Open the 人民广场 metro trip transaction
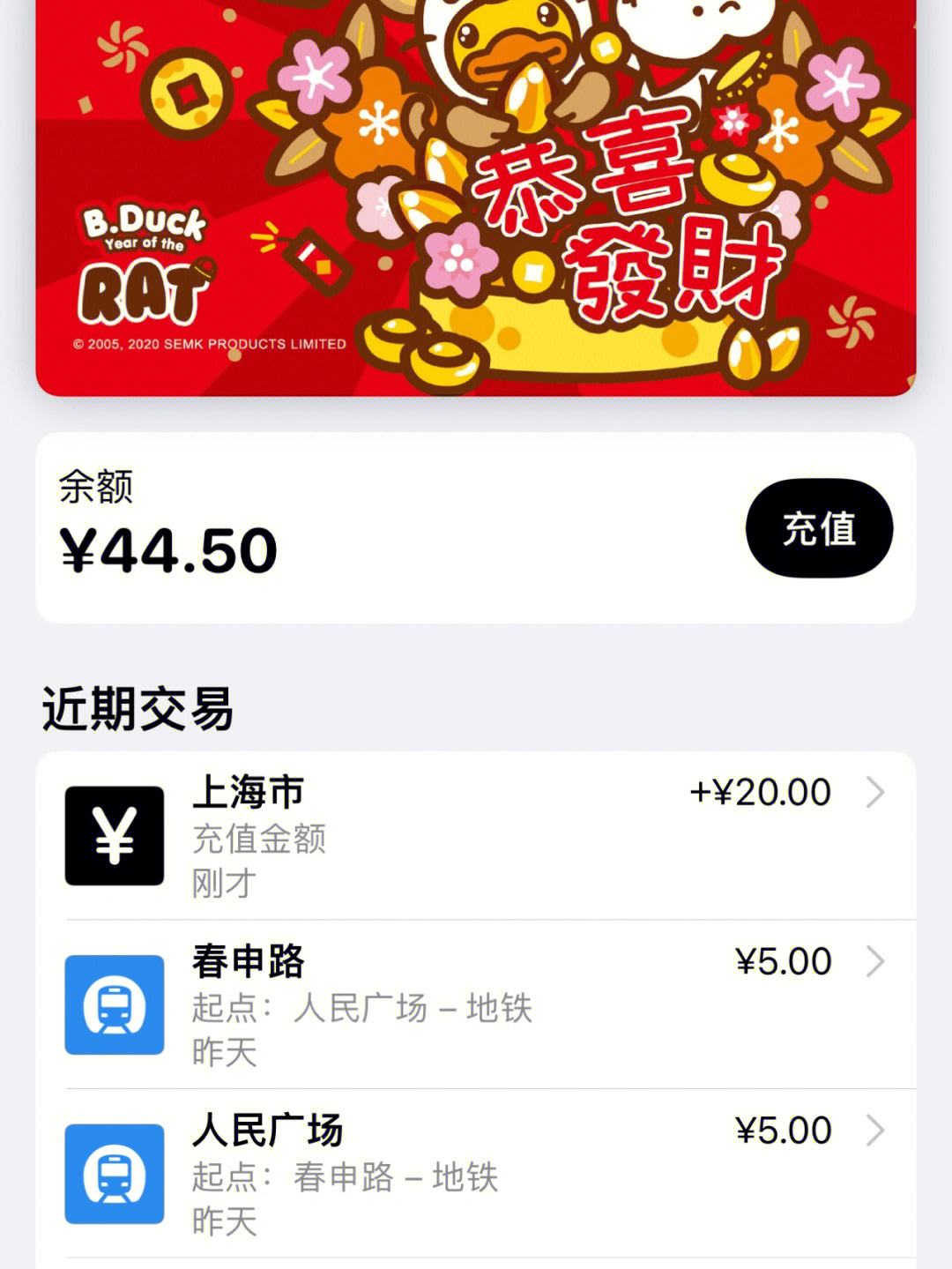 (x=476, y=1174)
